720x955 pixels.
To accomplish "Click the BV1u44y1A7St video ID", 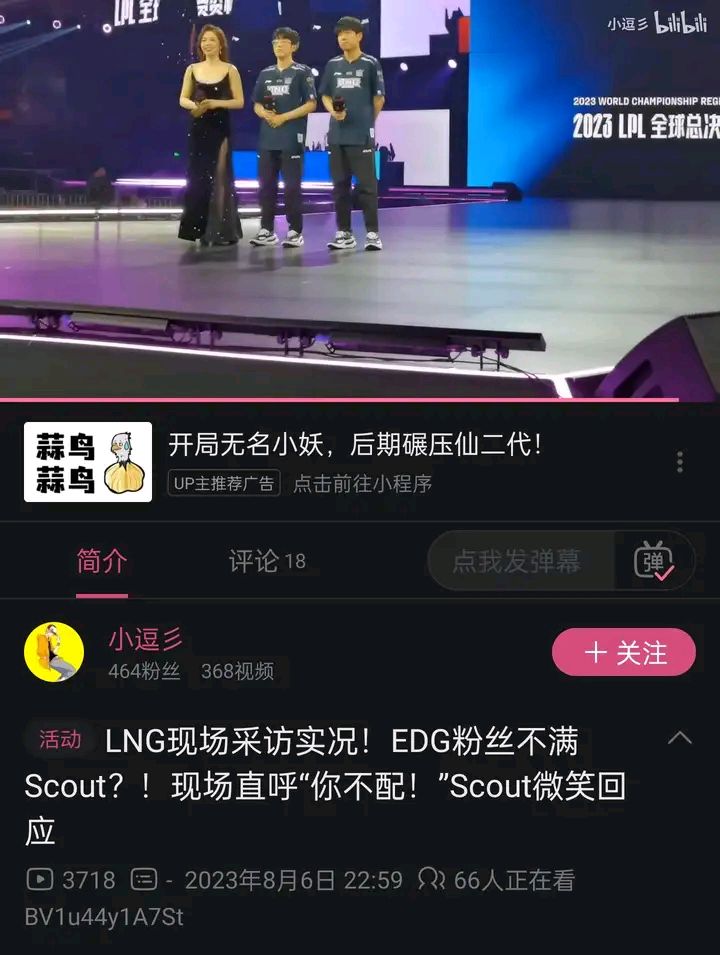I will tap(95, 912).
